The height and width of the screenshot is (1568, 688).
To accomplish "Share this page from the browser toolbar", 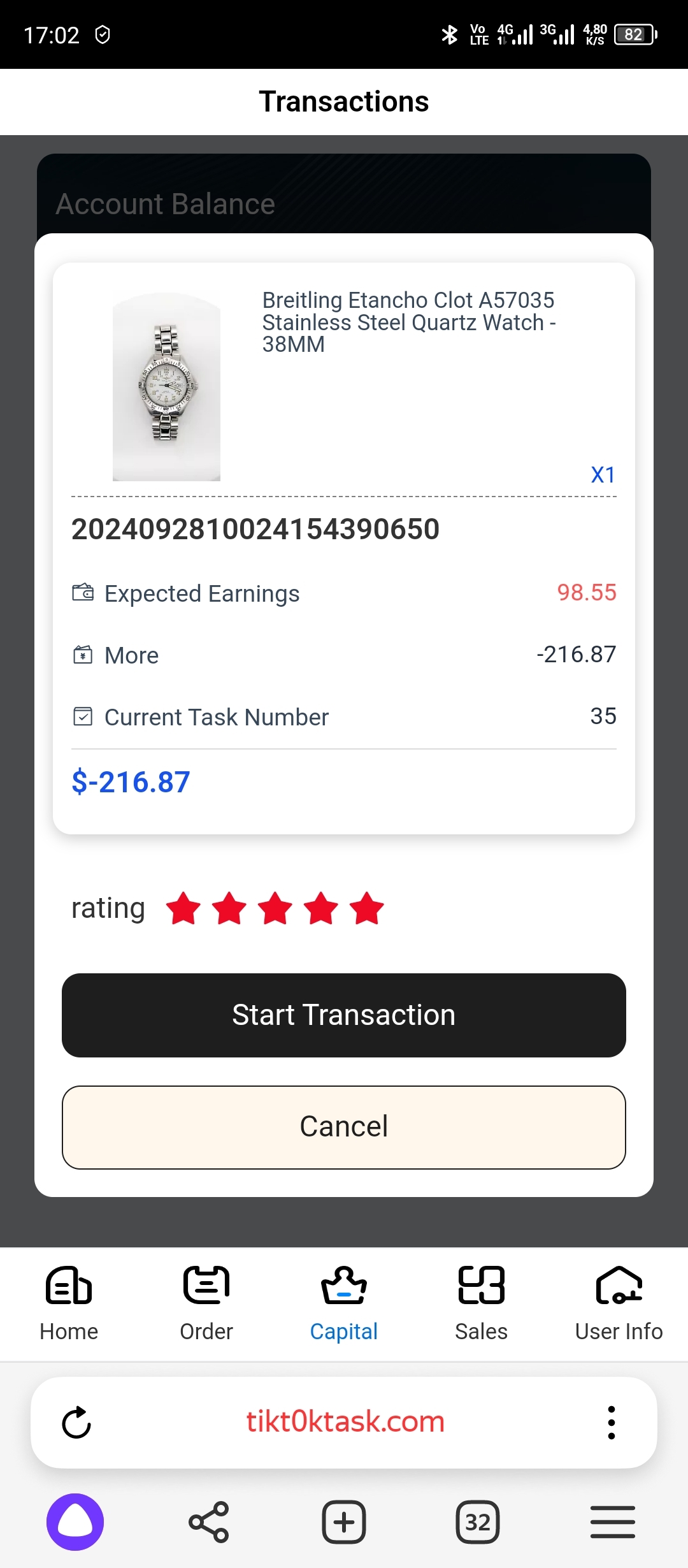I will [x=209, y=1522].
